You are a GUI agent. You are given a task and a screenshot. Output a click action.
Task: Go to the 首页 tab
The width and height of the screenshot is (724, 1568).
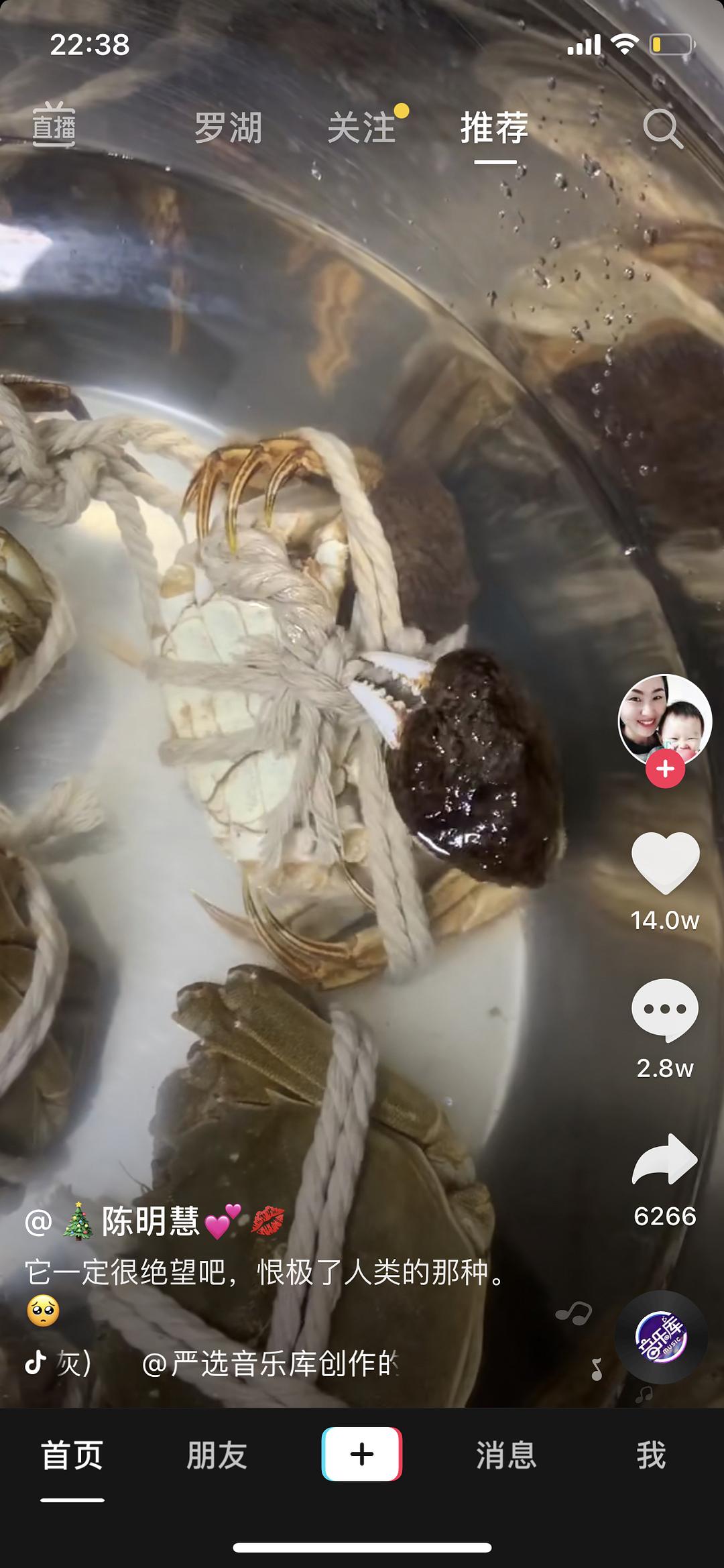(x=72, y=1455)
